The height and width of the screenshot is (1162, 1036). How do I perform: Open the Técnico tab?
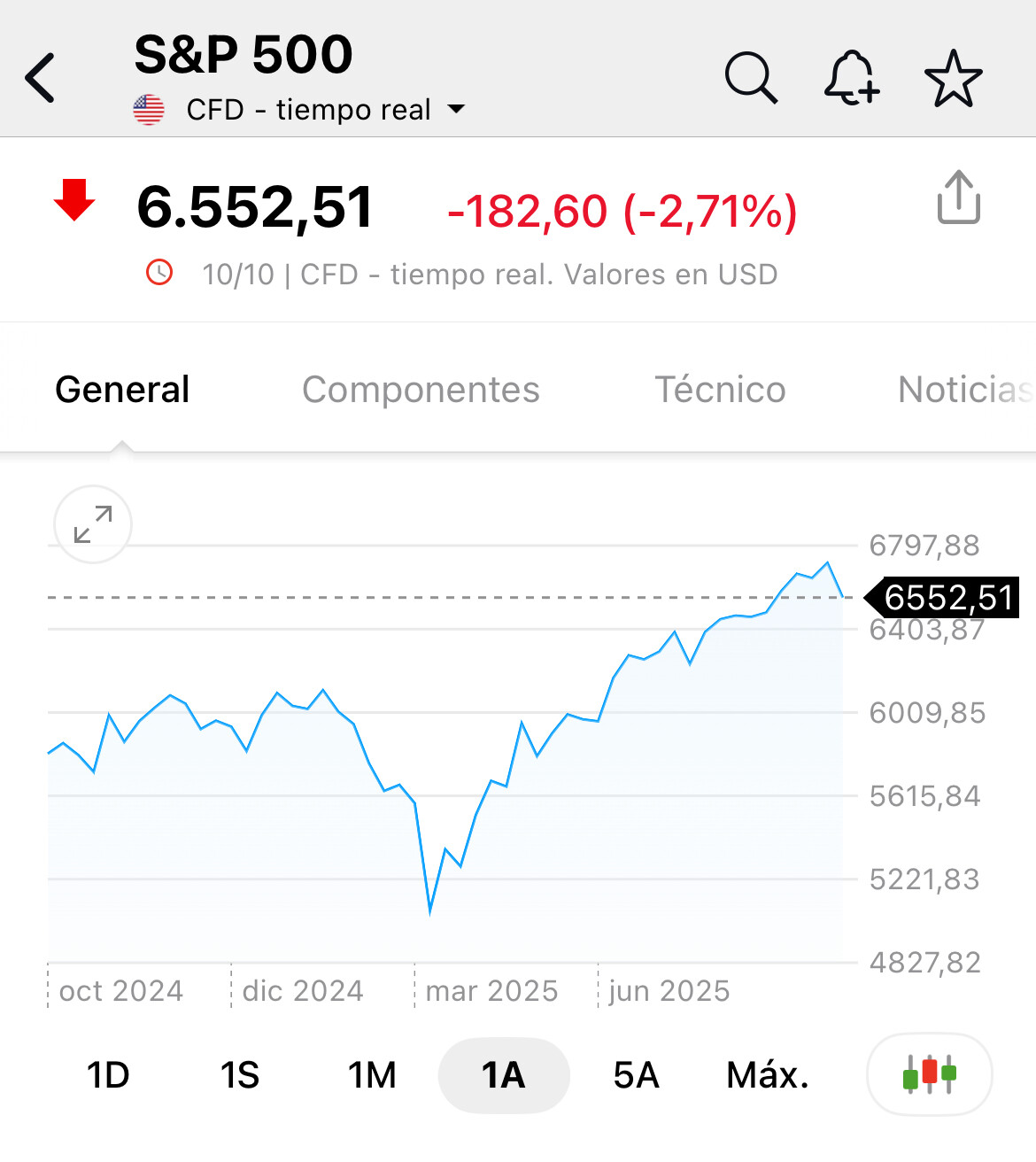click(720, 390)
